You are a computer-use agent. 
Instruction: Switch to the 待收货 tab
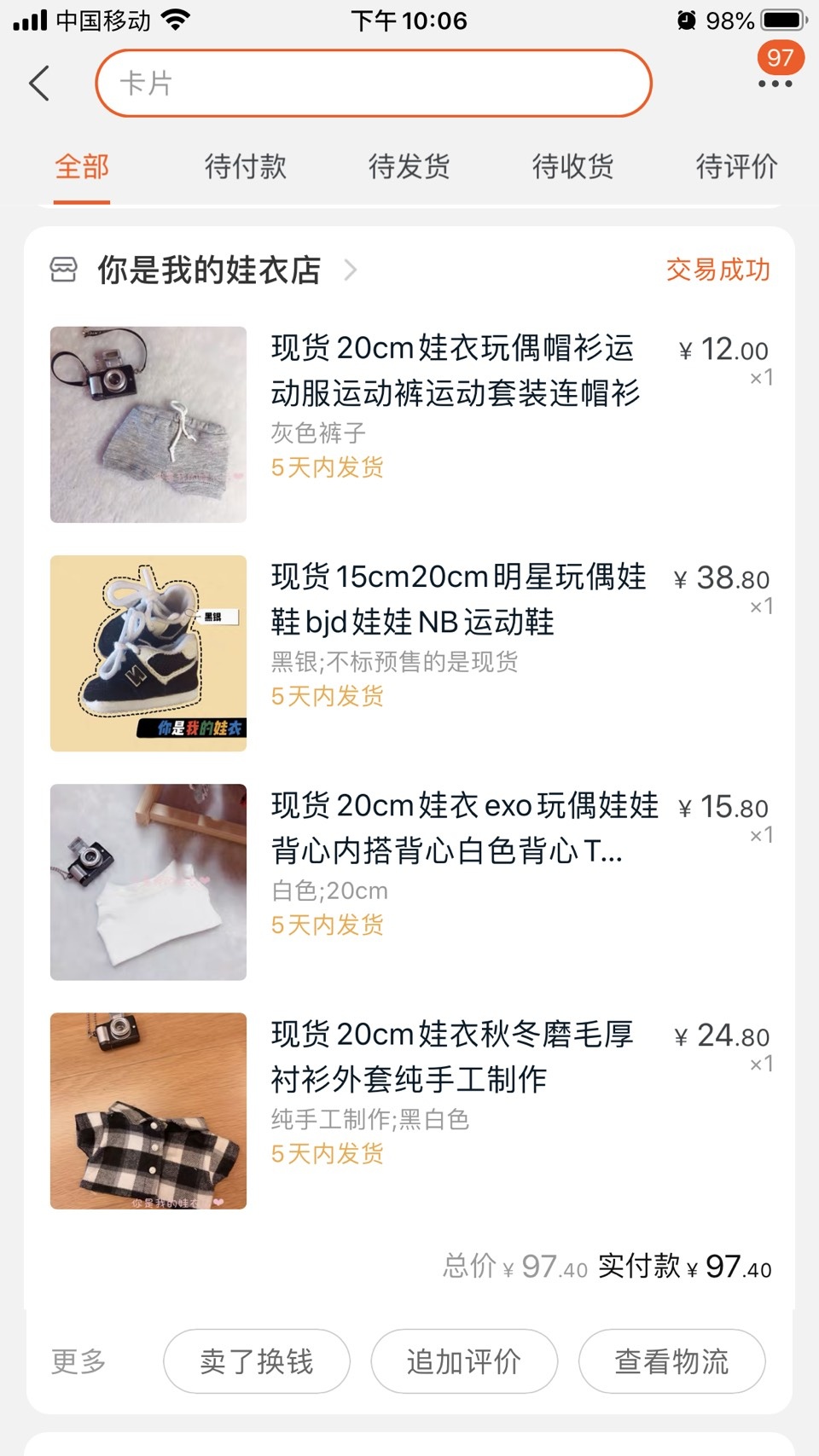point(572,166)
